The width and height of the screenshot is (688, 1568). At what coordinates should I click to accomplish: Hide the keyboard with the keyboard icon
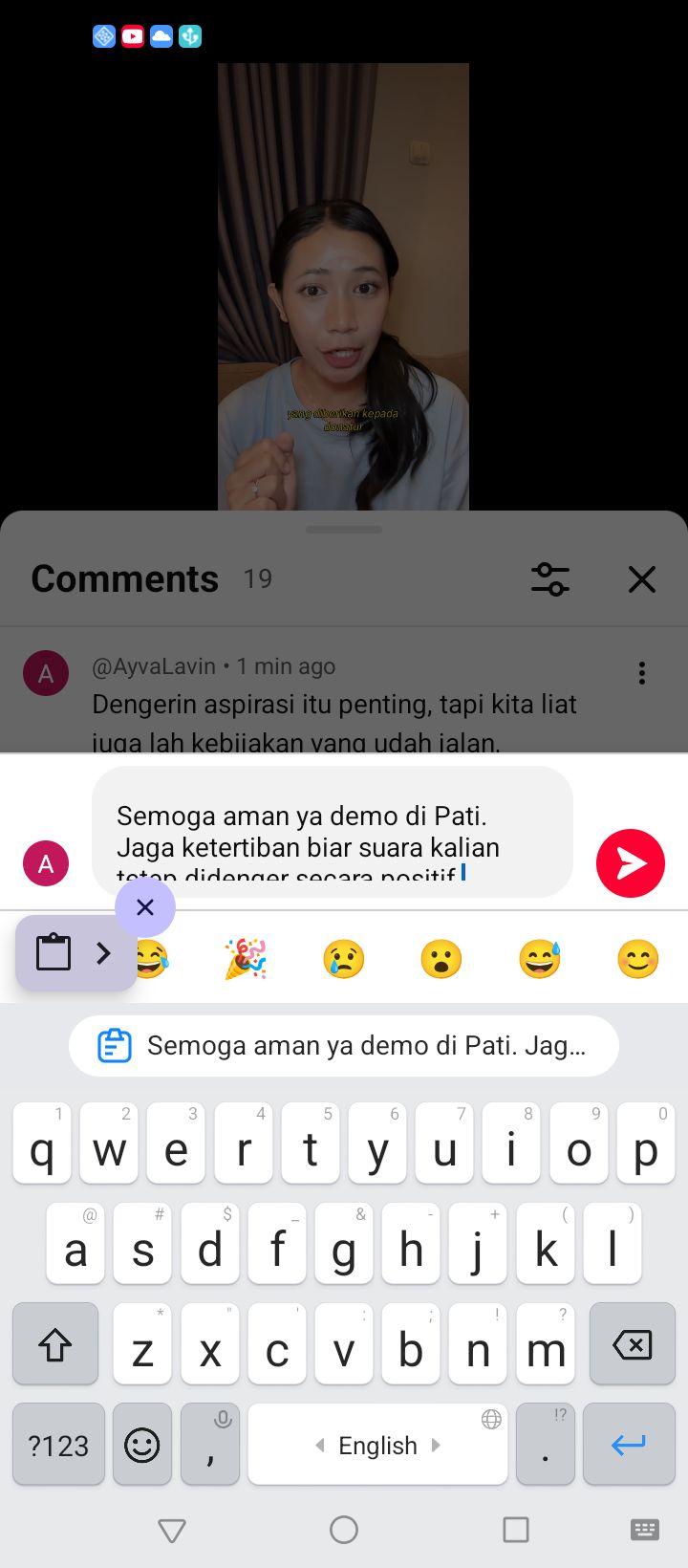point(645,1530)
